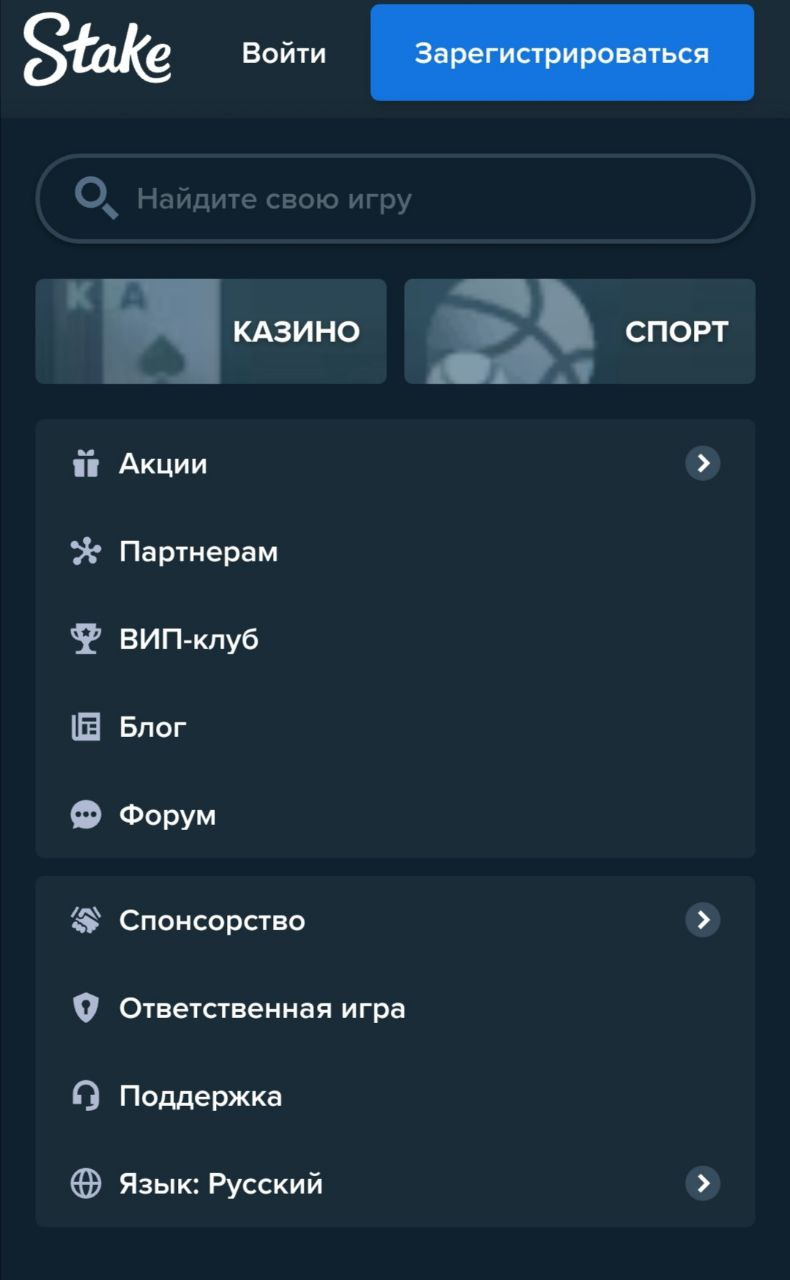Expand the Спонсорство row
790x1280 pixels.
point(395,920)
